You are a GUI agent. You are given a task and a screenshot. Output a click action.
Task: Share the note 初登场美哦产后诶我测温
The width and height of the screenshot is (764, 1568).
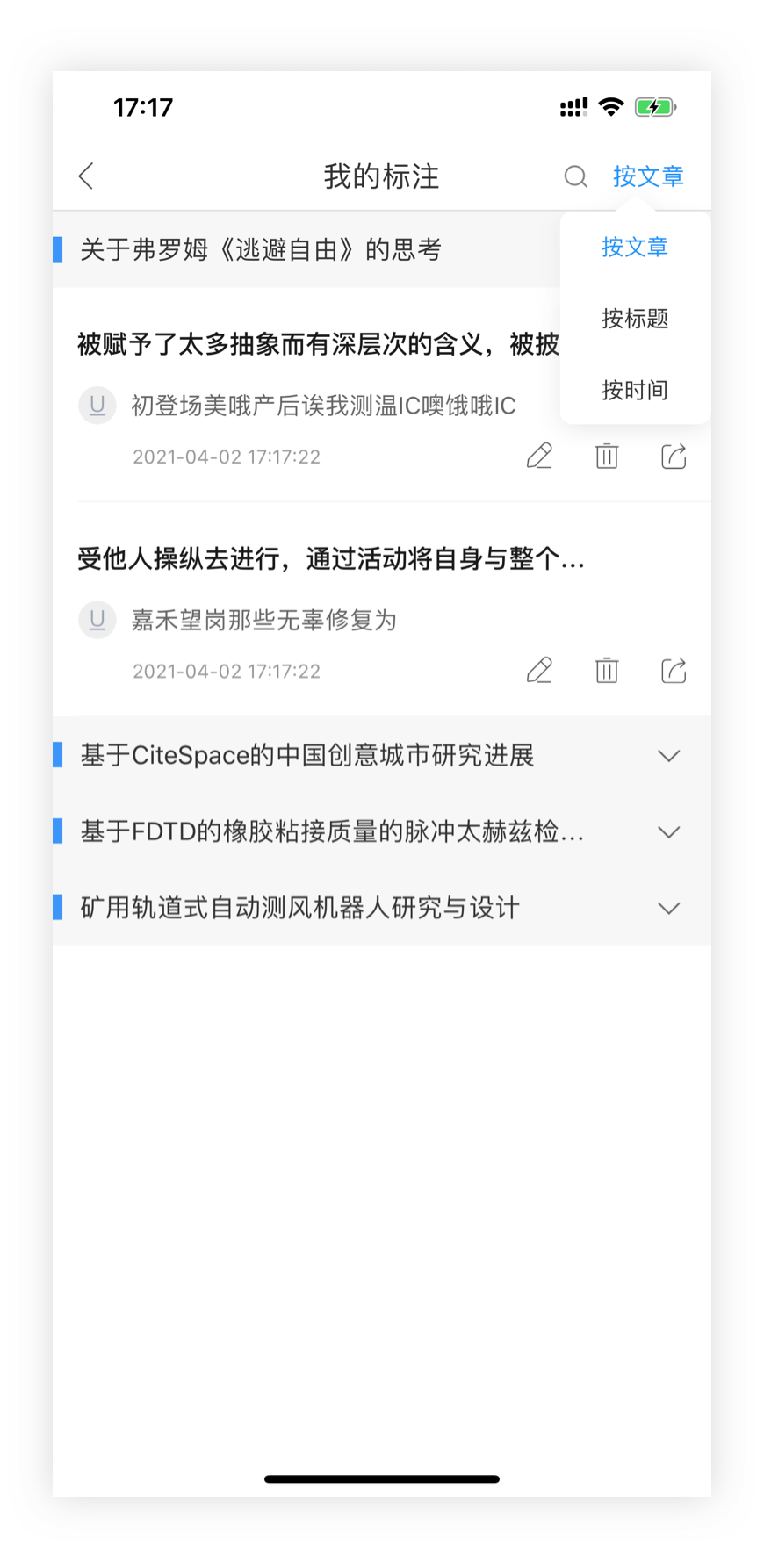pos(674,457)
